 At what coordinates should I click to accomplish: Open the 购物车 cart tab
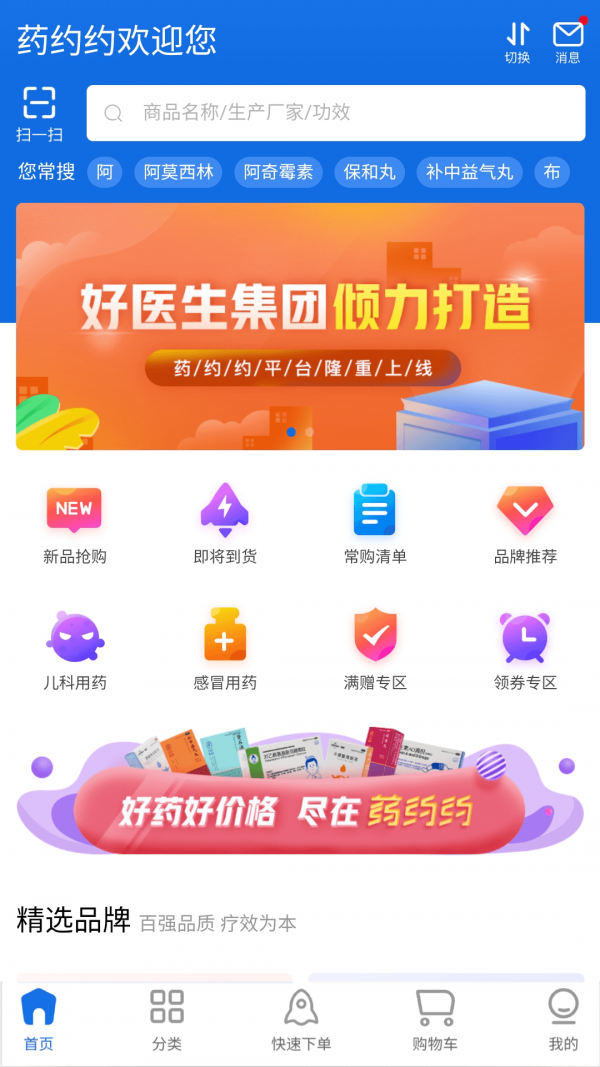click(x=435, y=1020)
